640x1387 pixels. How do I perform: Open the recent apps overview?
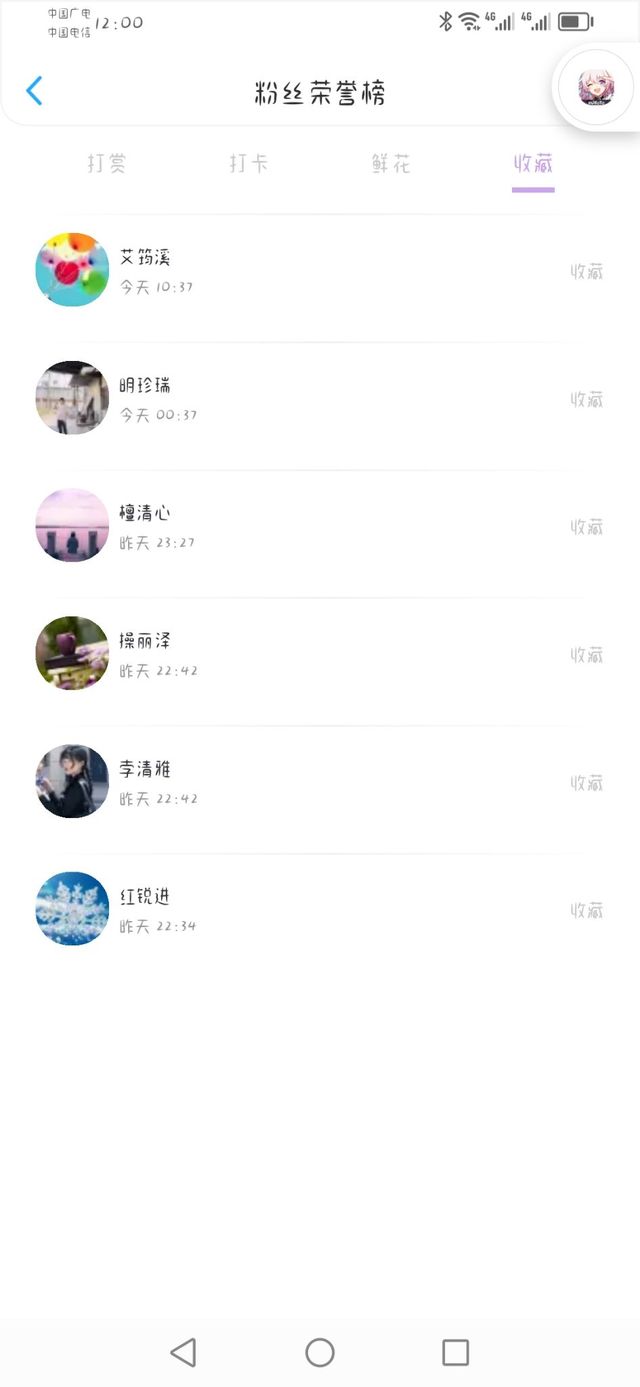point(455,1353)
